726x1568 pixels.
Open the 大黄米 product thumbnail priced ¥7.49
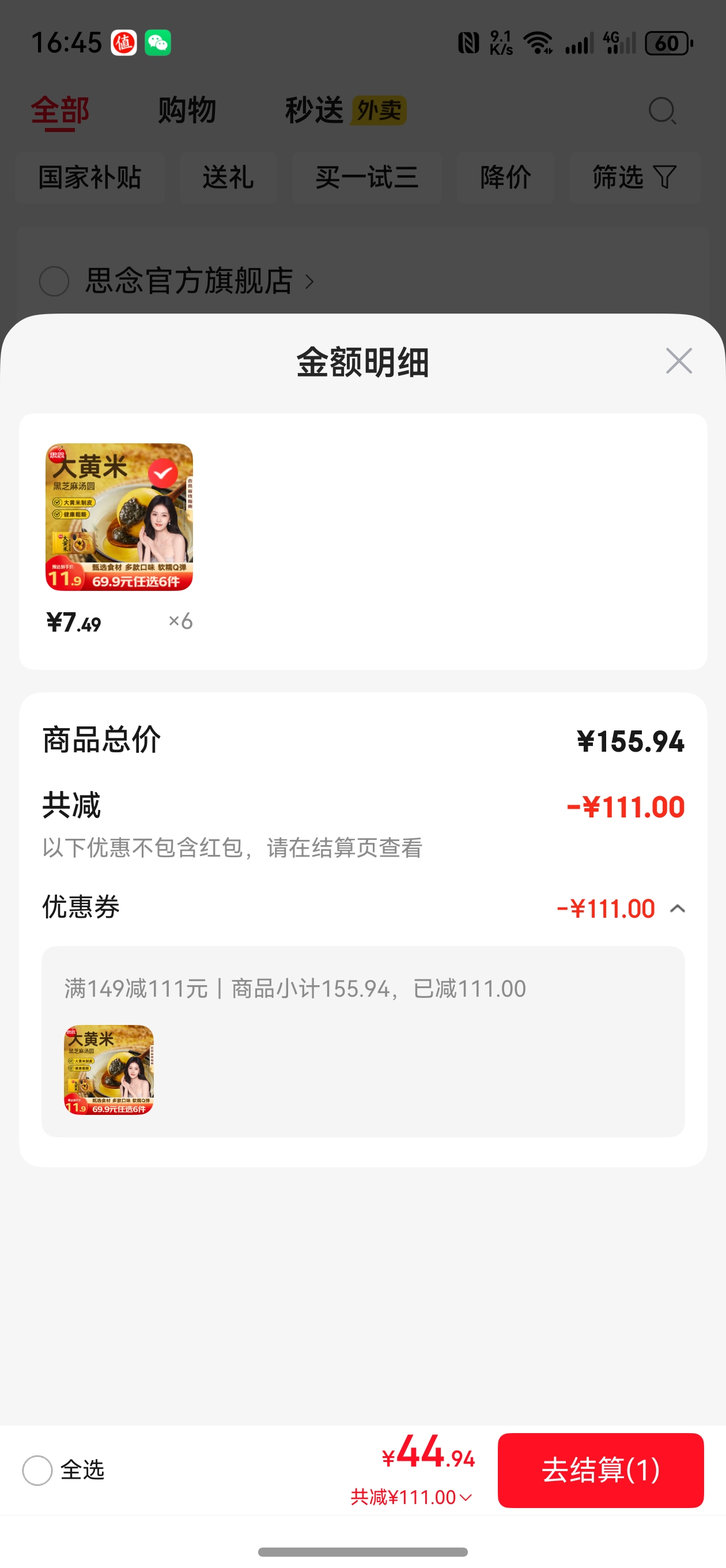(119, 517)
